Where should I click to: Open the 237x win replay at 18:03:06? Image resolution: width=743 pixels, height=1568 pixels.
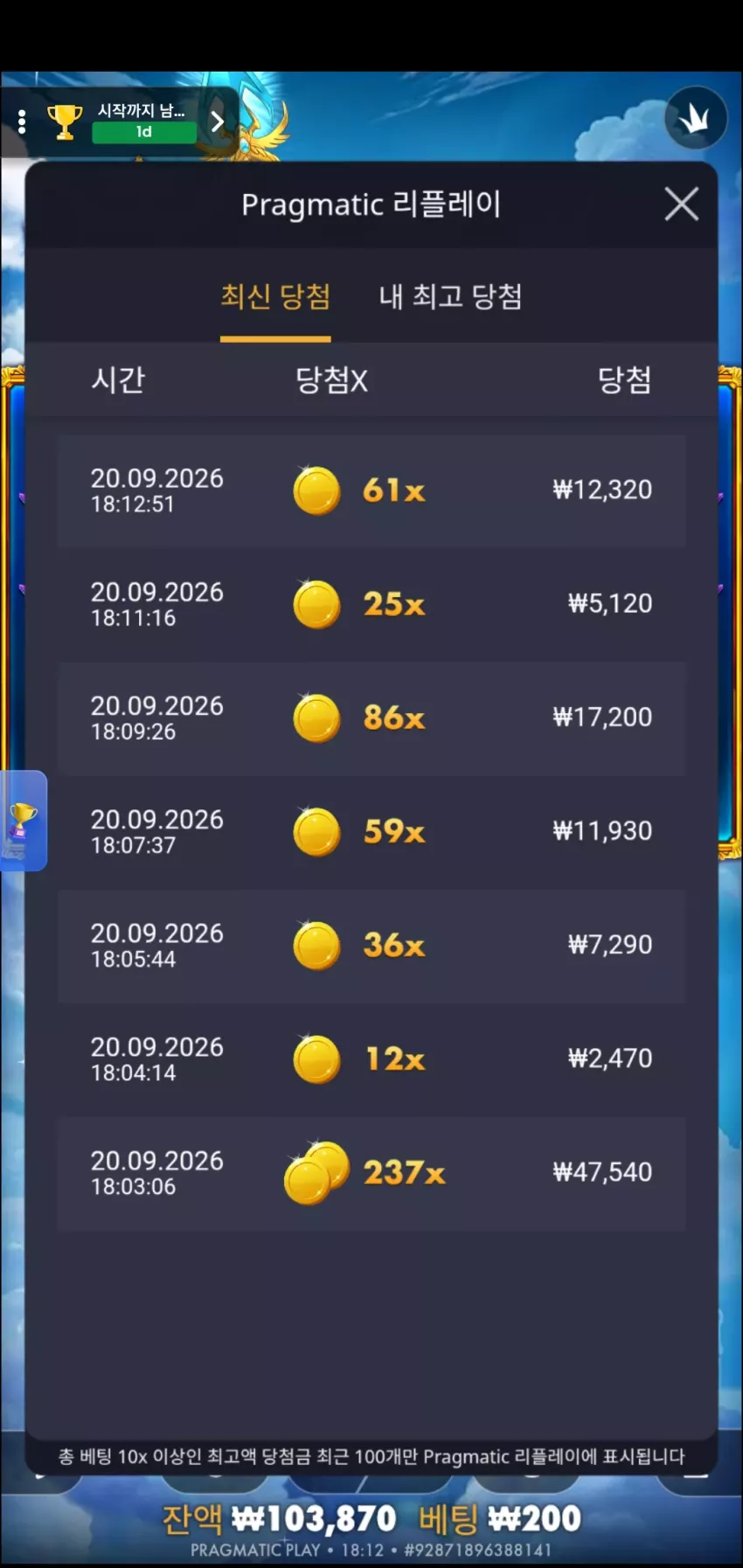(371, 1173)
